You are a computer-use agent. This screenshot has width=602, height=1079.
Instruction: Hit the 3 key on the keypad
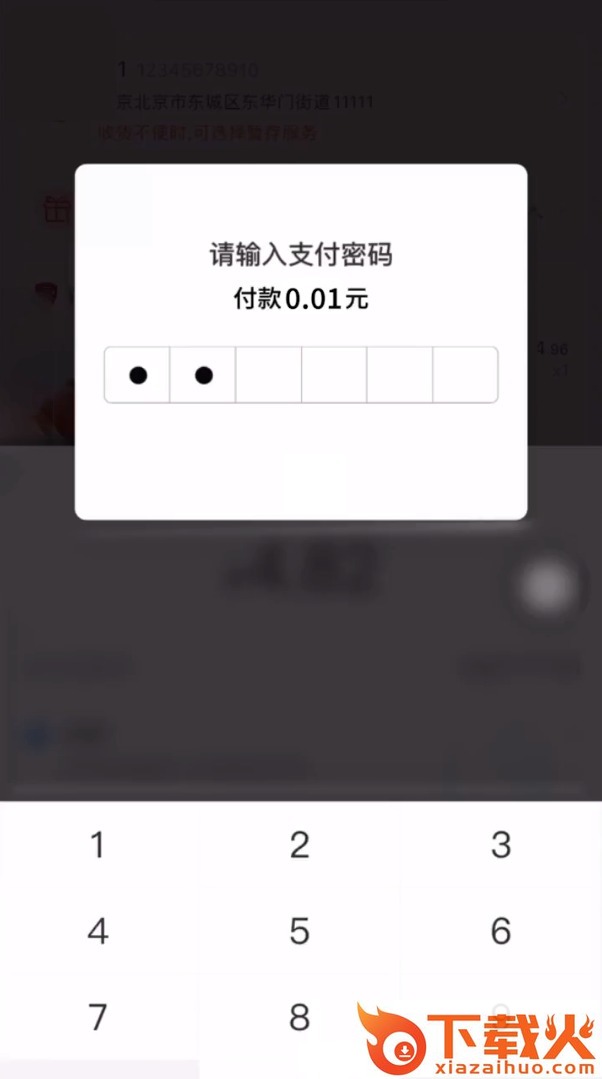(501, 846)
